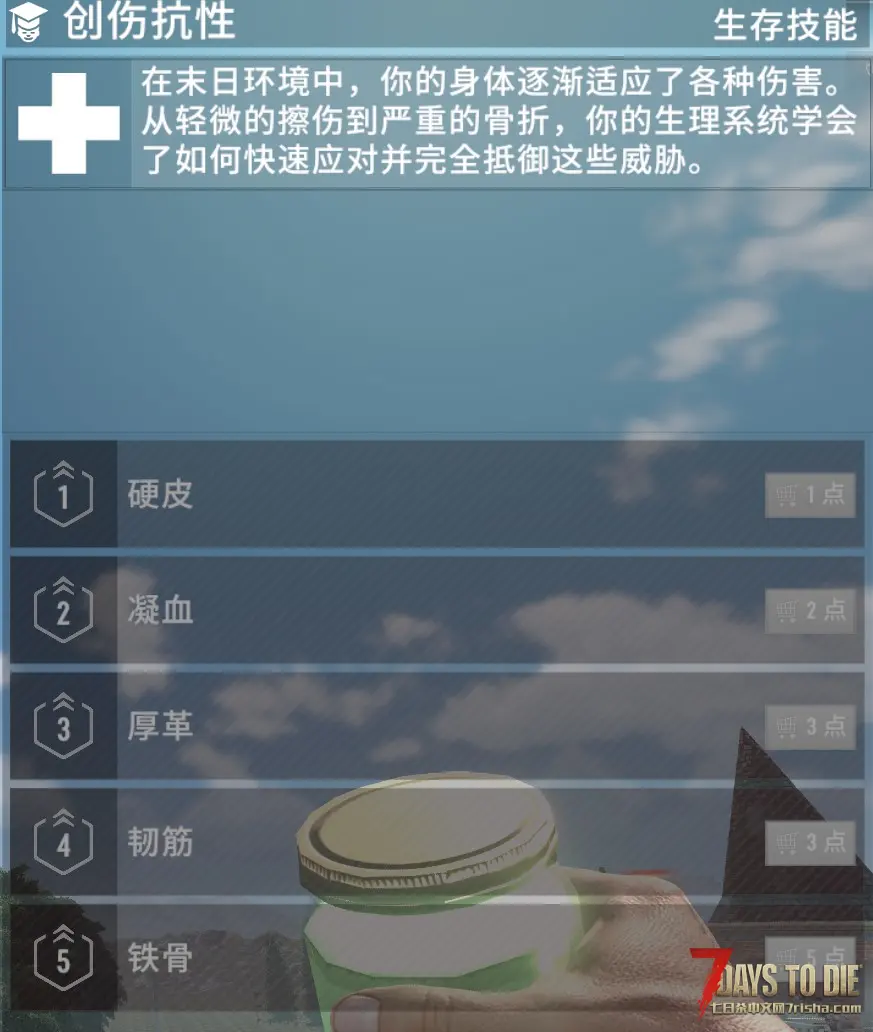873x1032 pixels.
Task: Buy 硬皮 for 1点
Action: 810,495
